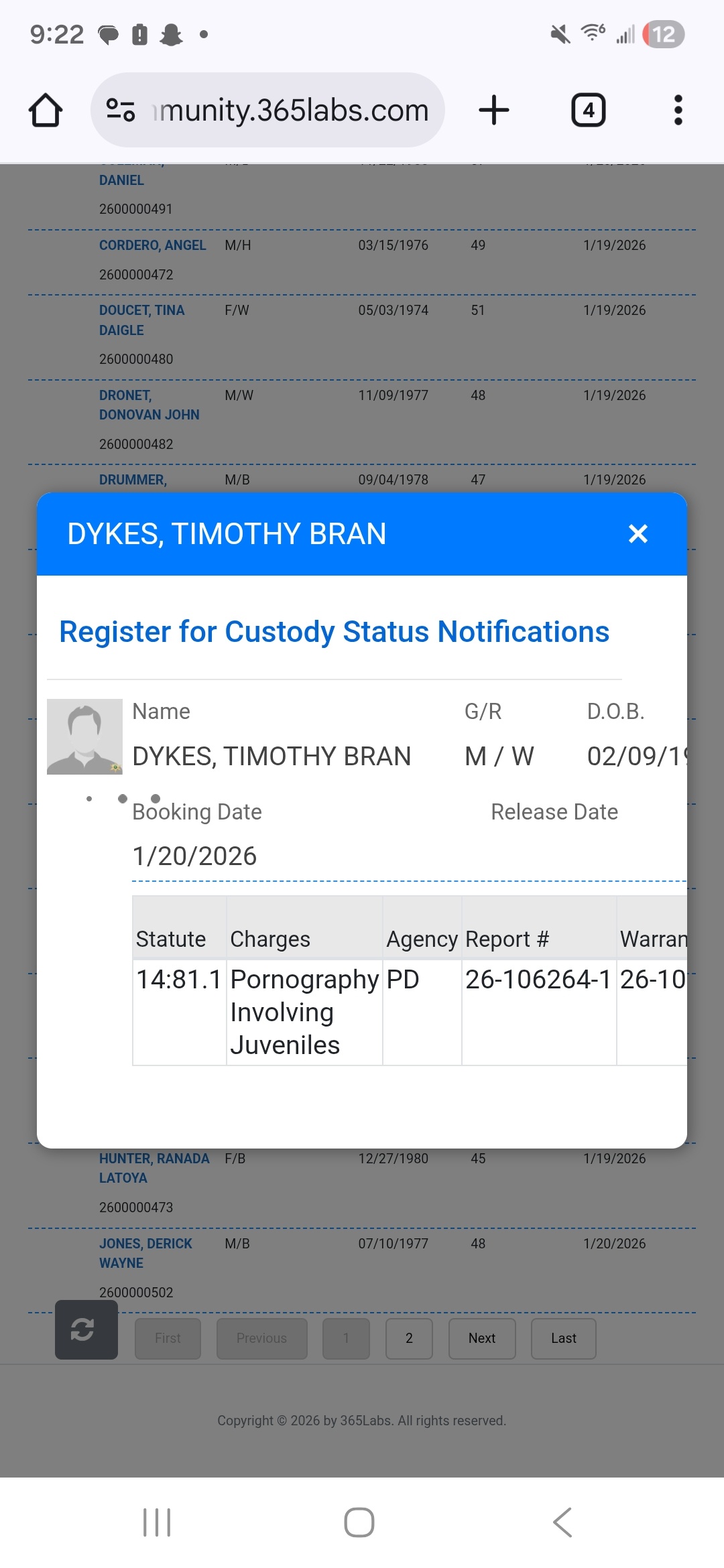
Task: Navigate back with the system back button
Action: (562, 1522)
